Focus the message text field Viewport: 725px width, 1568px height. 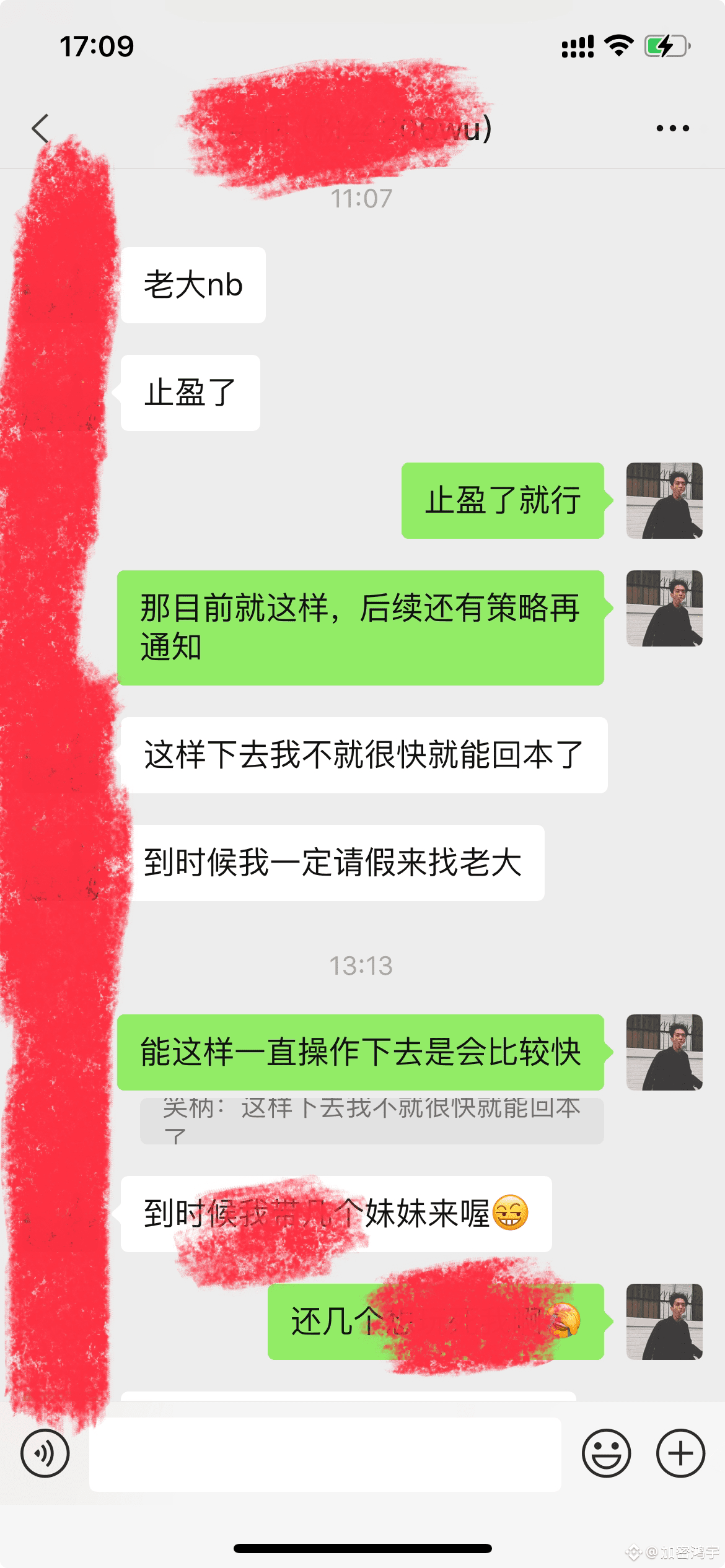pos(325,1454)
